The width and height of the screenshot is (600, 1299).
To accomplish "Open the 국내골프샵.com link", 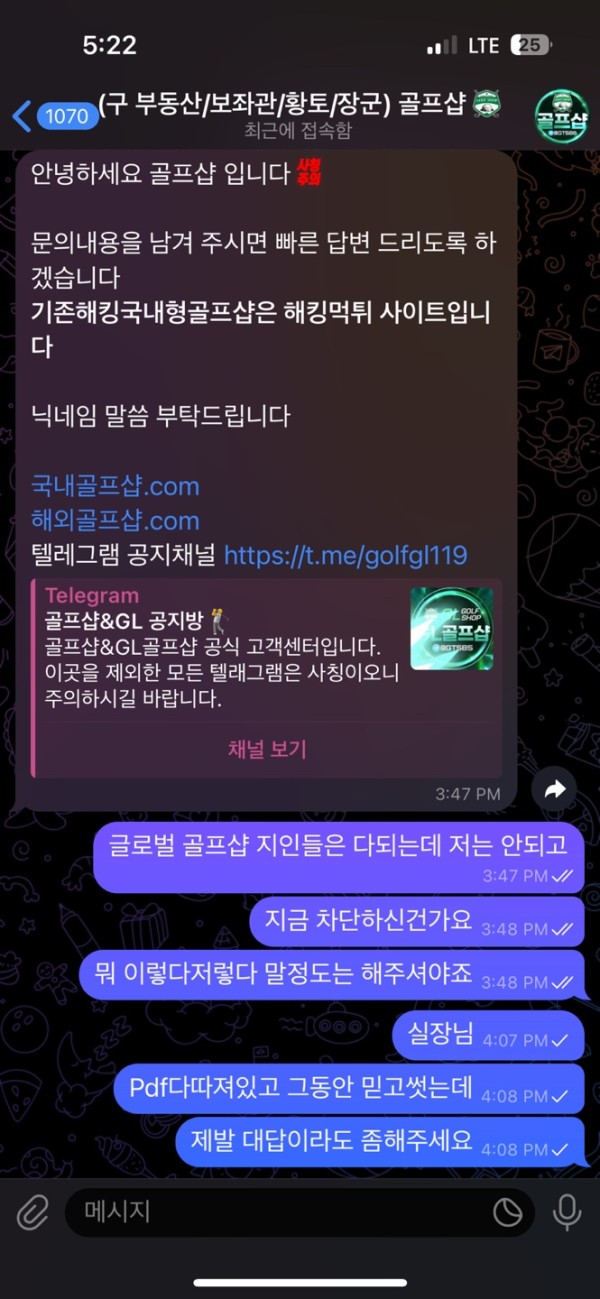I will 115,487.
